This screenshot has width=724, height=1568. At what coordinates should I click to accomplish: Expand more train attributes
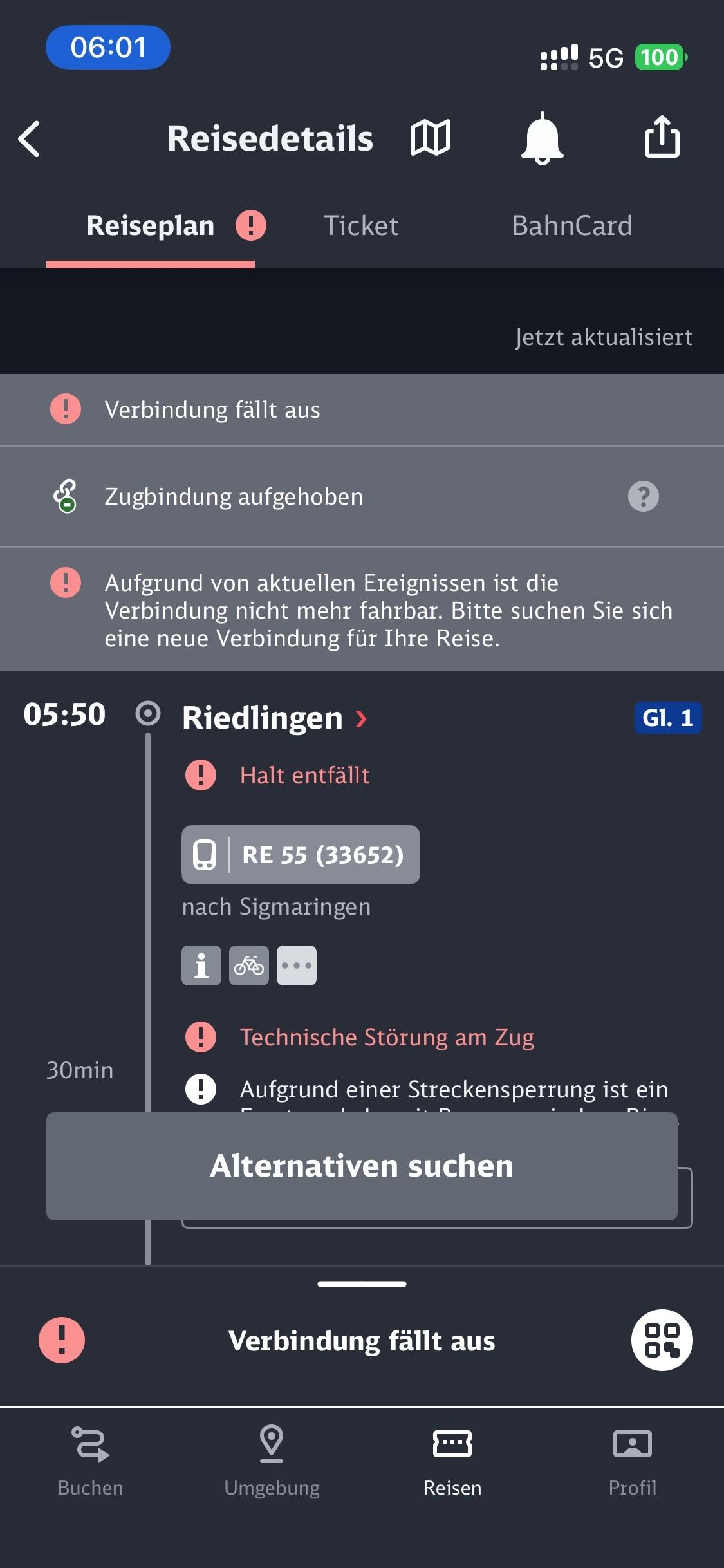point(297,966)
